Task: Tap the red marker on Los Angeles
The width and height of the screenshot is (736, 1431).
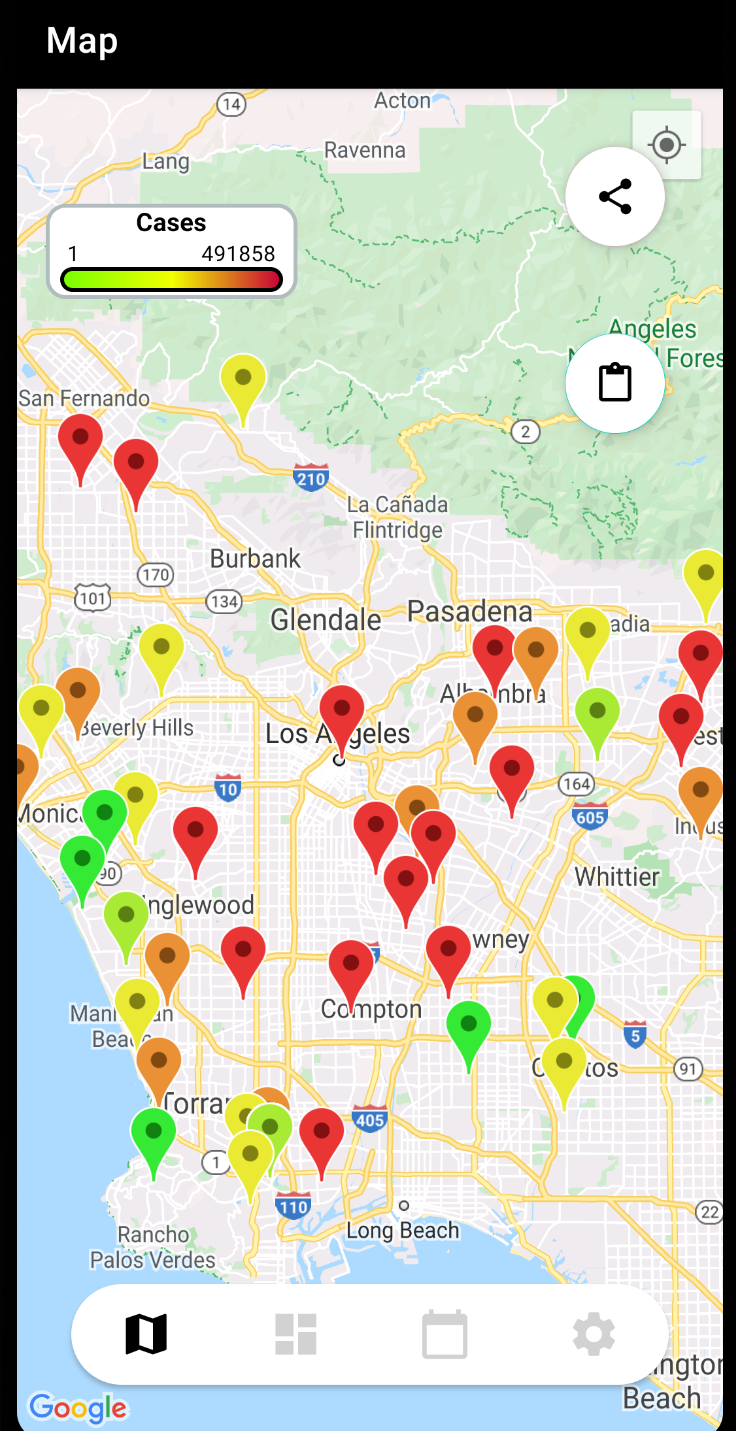Action: point(342,713)
